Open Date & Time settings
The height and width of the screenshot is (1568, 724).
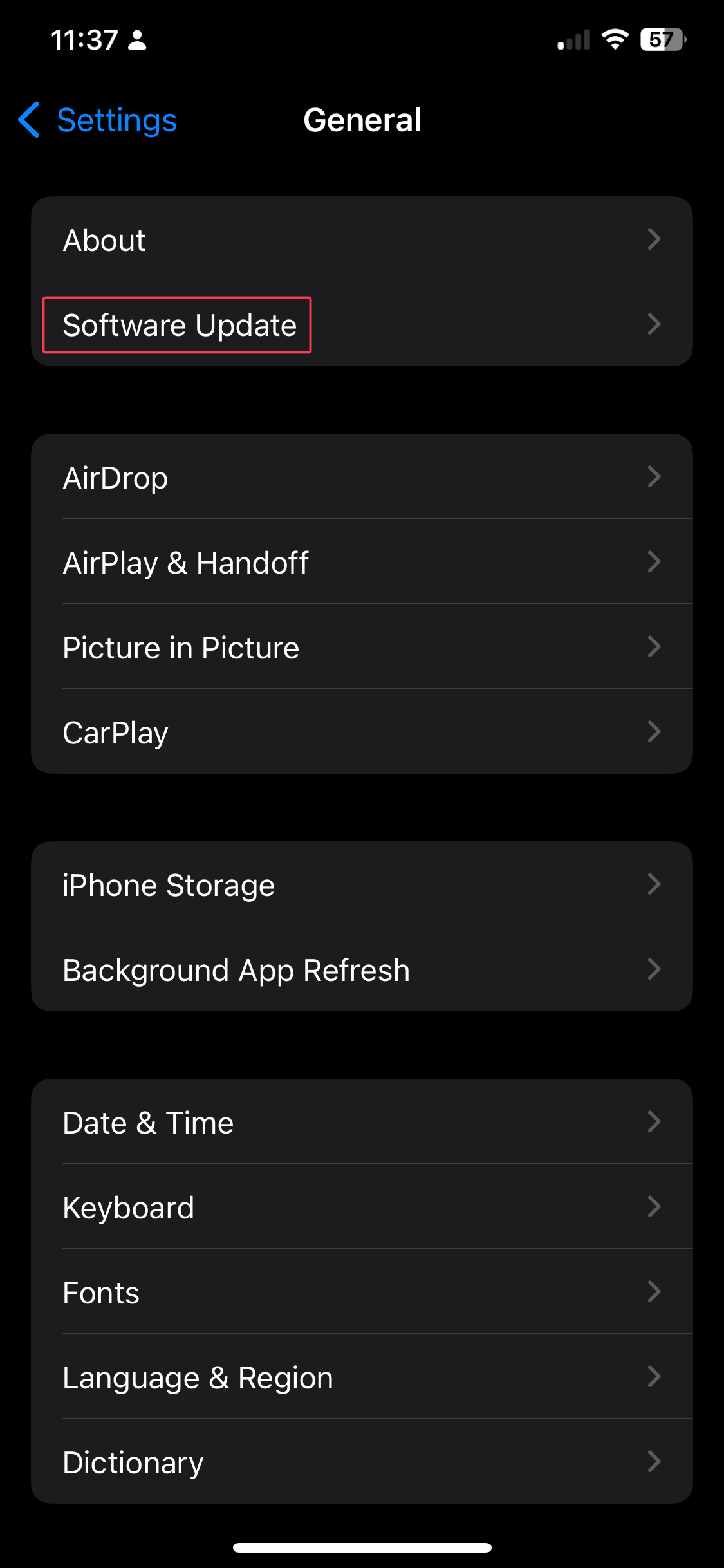coord(362,1122)
